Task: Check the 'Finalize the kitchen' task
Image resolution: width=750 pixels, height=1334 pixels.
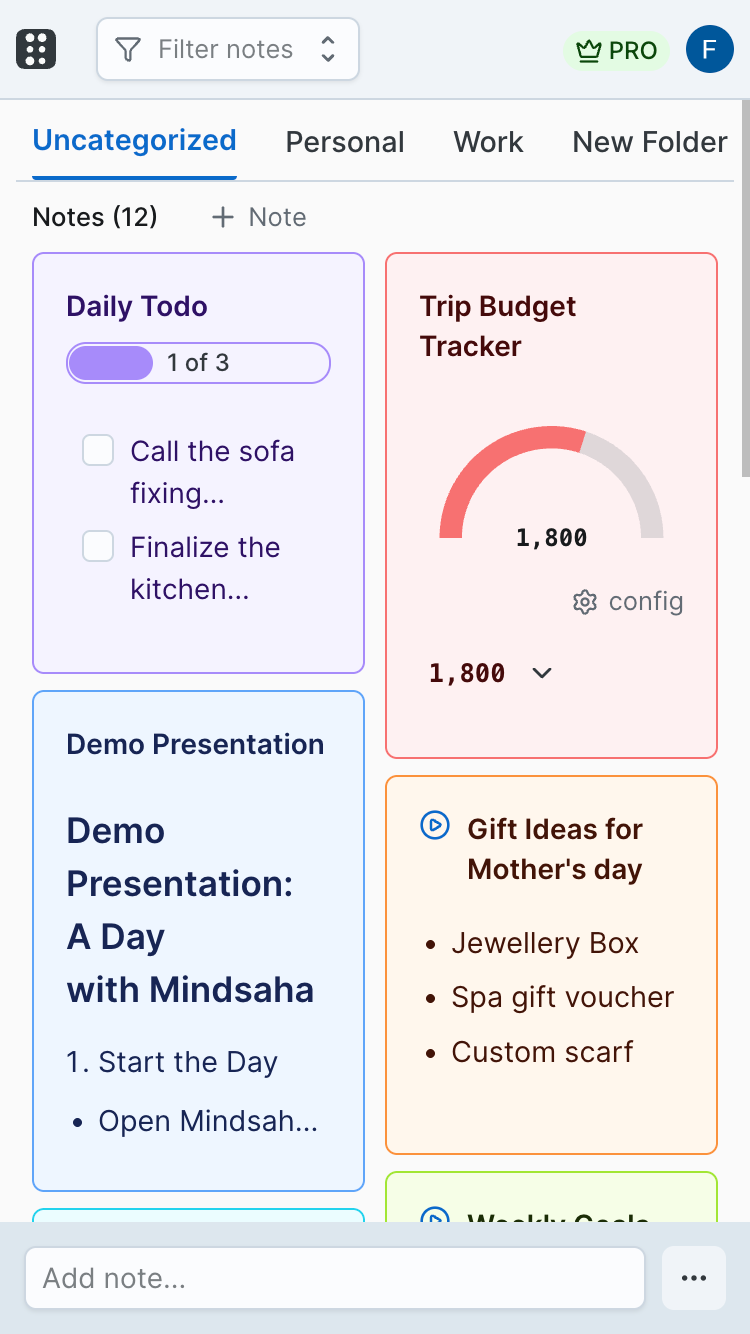Action: (x=97, y=546)
